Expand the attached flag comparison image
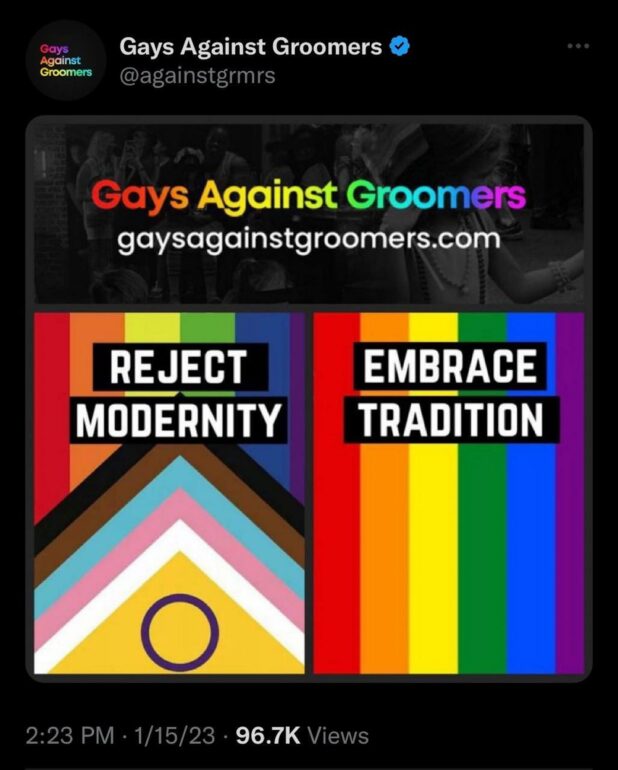618x770 pixels. click(x=309, y=400)
